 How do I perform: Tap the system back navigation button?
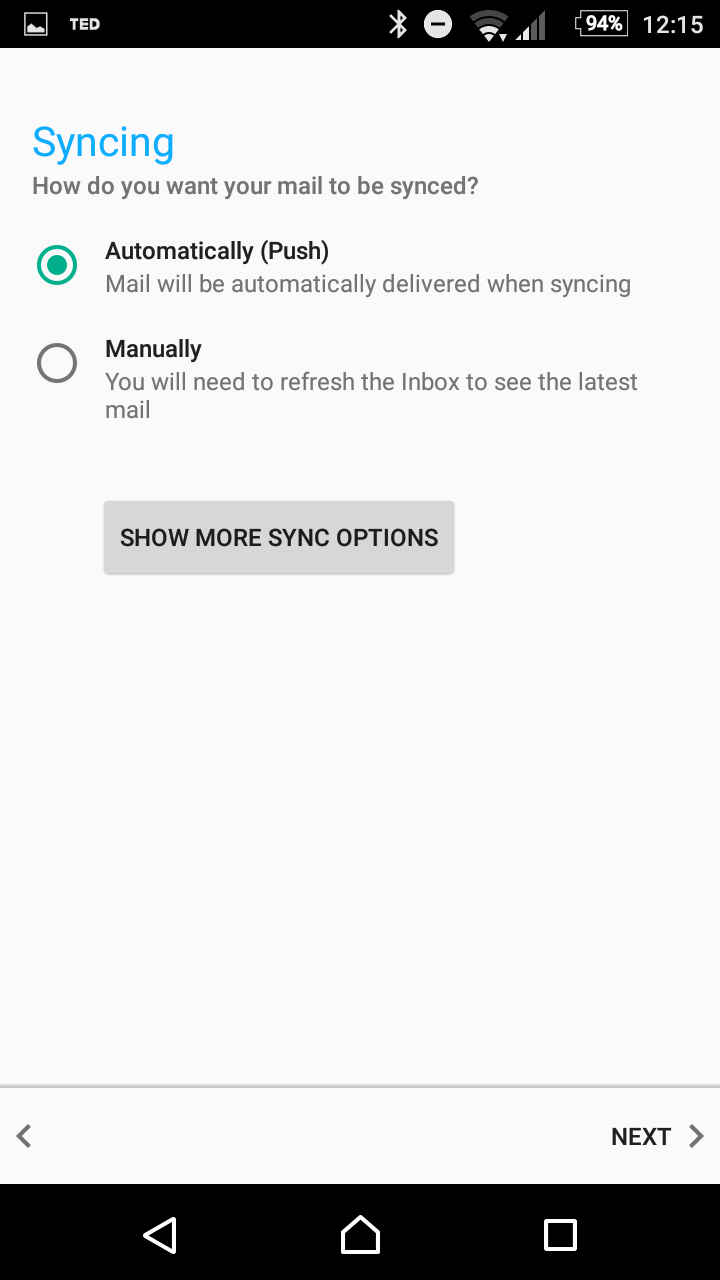pyautogui.click(x=160, y=1235)
